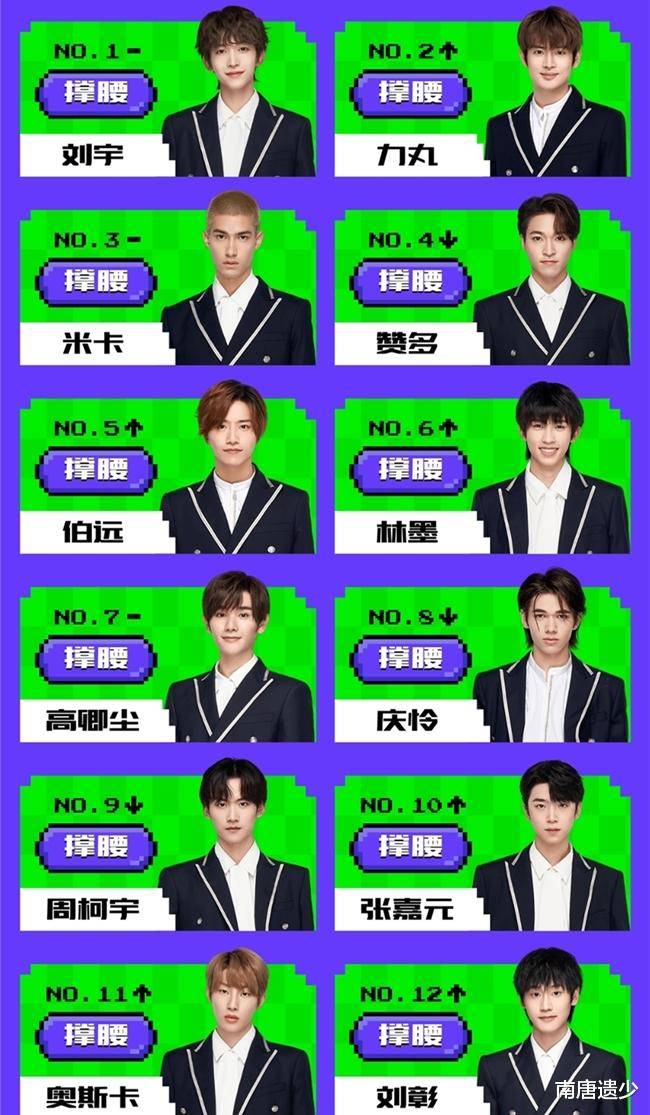Screen dimensions: 650x1115
Task: Tap the 撑腰 button for 刘宇
Action: click(96, 93)
